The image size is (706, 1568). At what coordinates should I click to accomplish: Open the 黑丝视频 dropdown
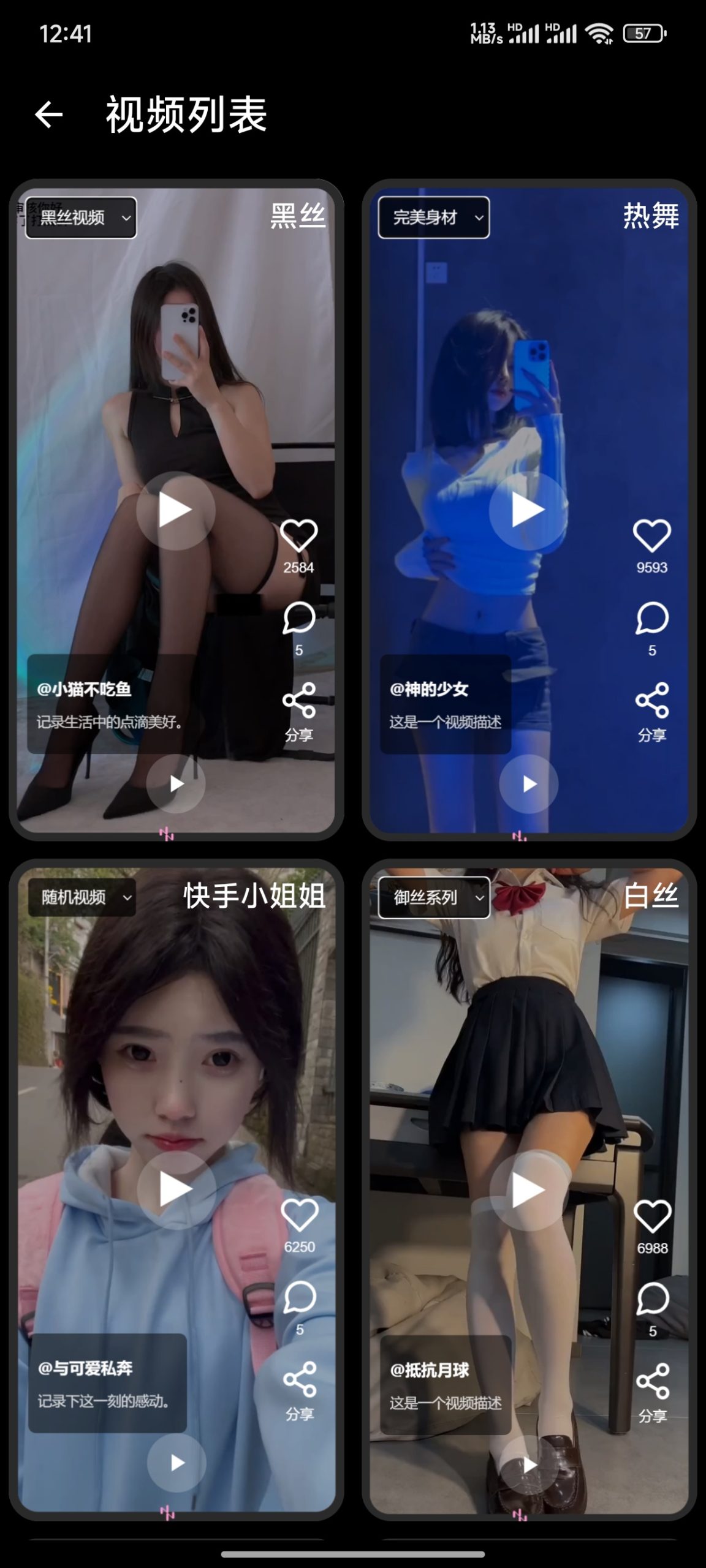coord(81,217)
